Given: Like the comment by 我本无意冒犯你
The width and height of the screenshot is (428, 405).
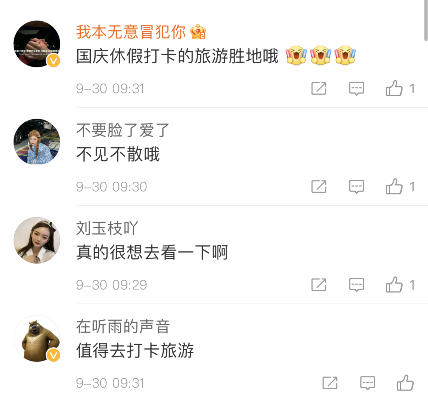Looking at the screenshot, I should point(394,88).
